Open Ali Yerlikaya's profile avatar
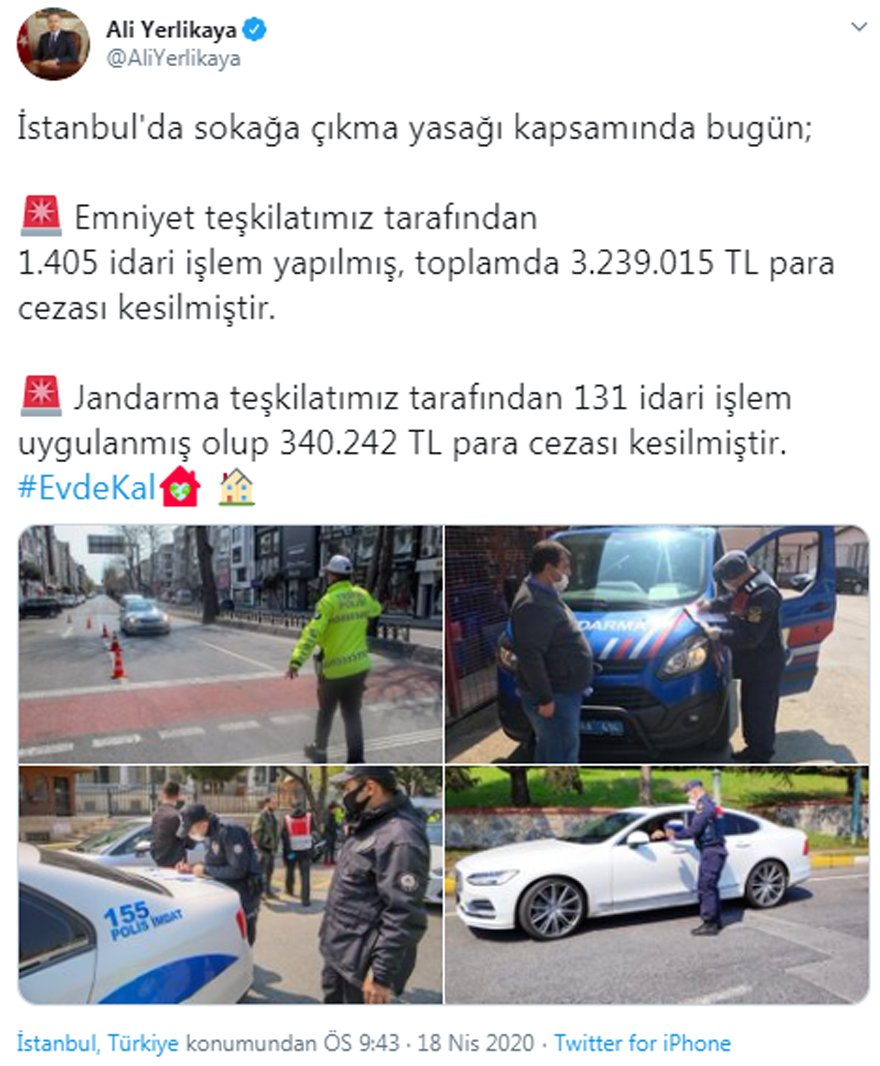This screenshot has width=880, height=1066. coord(53,44)
